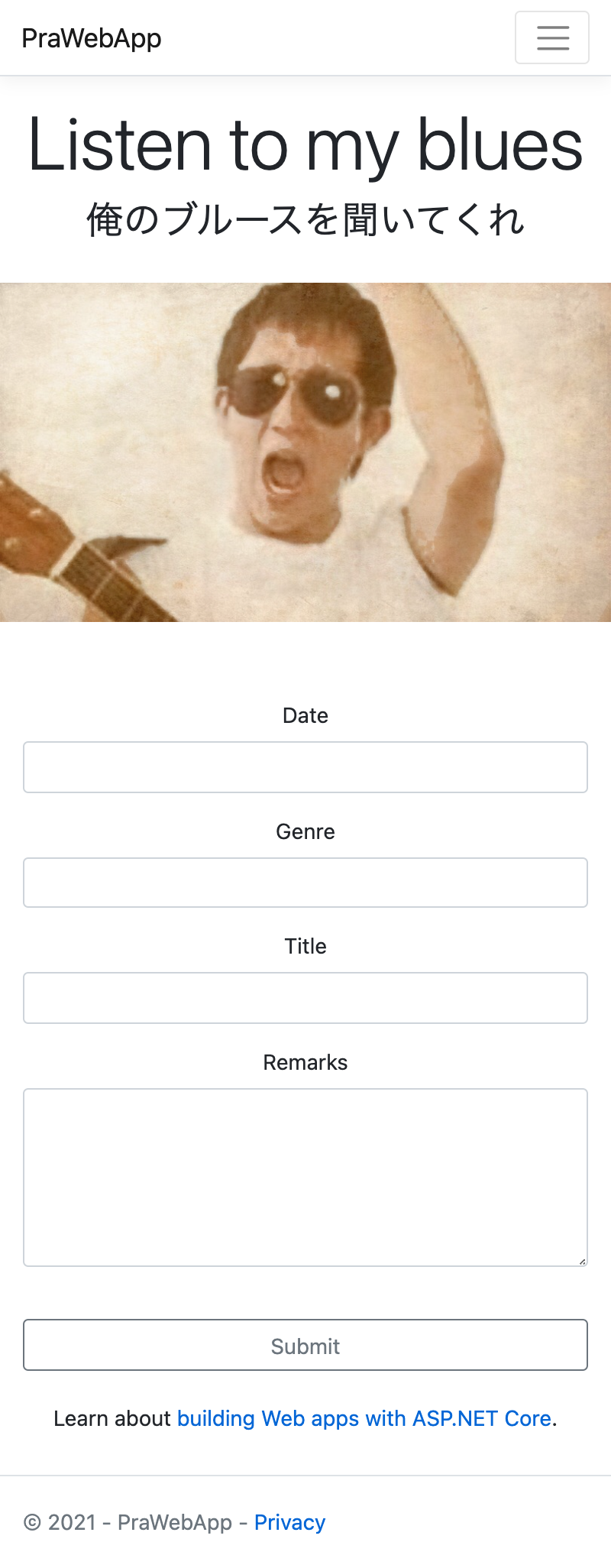Focus the Remarks text area
The image size is (611, 1568).
pyautogui.click(x=305, y=1177)
